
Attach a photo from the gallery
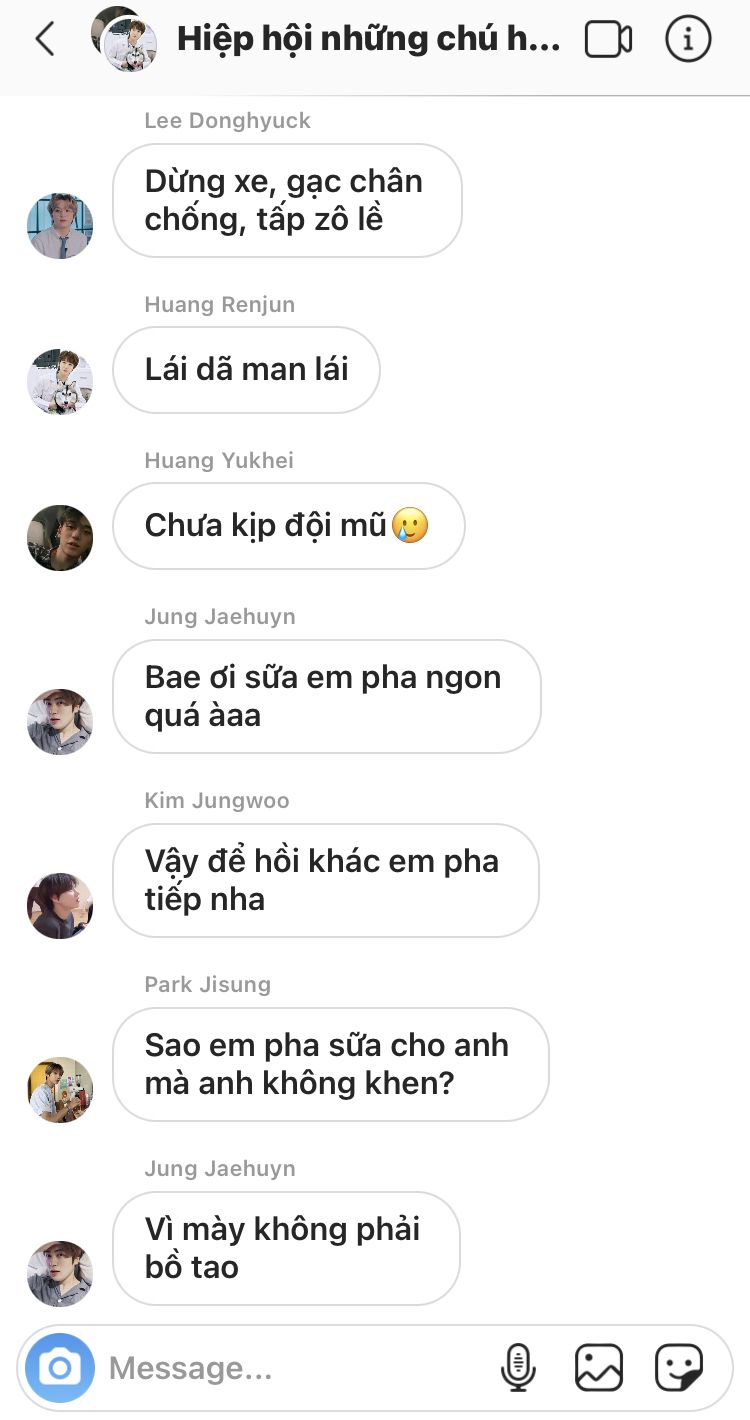point(599,1367)
